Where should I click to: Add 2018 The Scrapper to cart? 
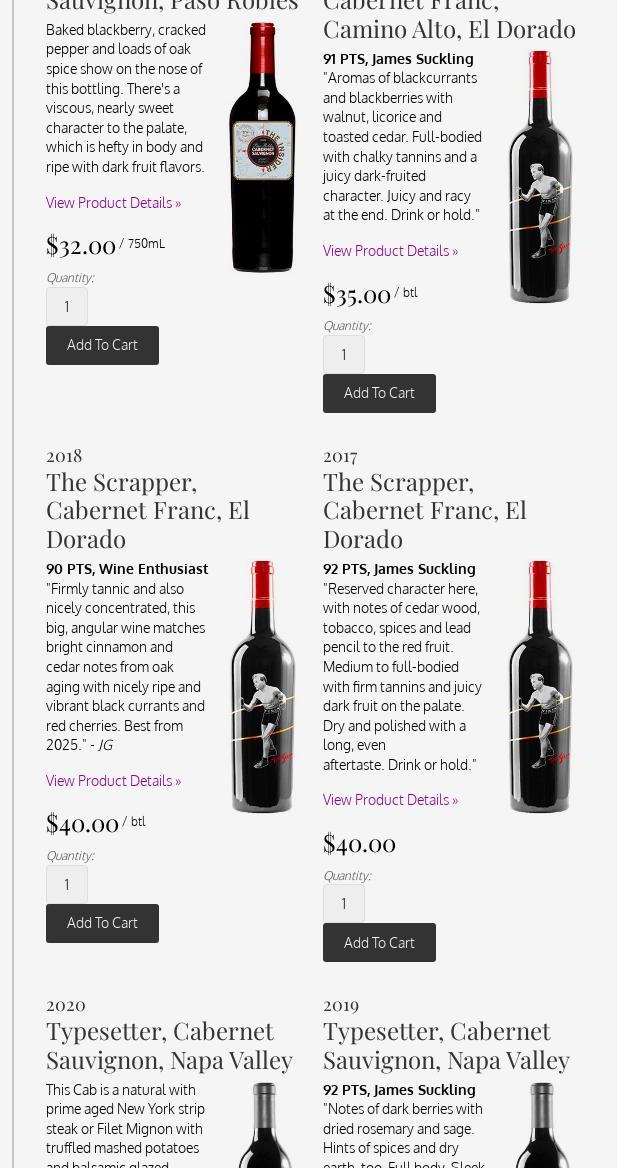click(102, 923)
